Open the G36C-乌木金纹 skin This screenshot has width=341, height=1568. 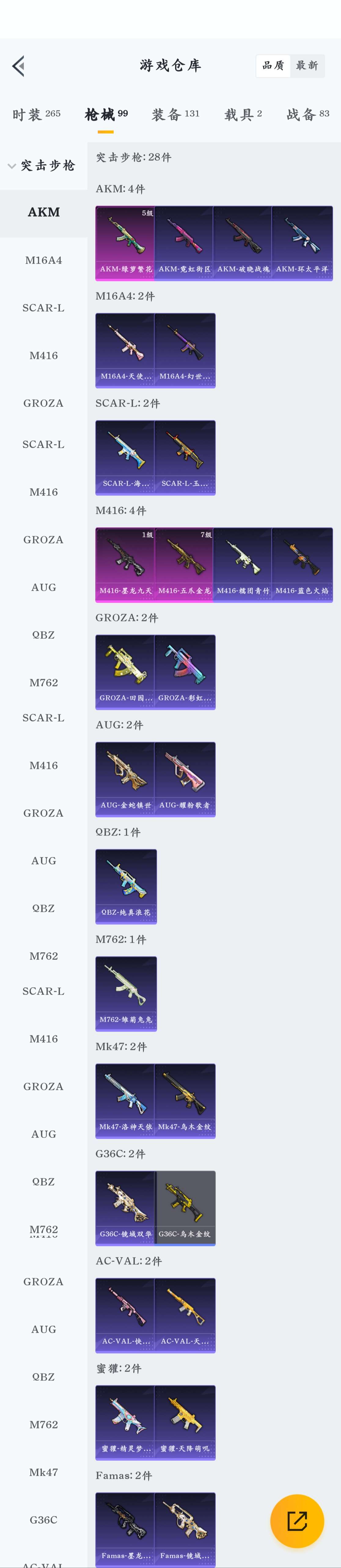pos(185,1207)
